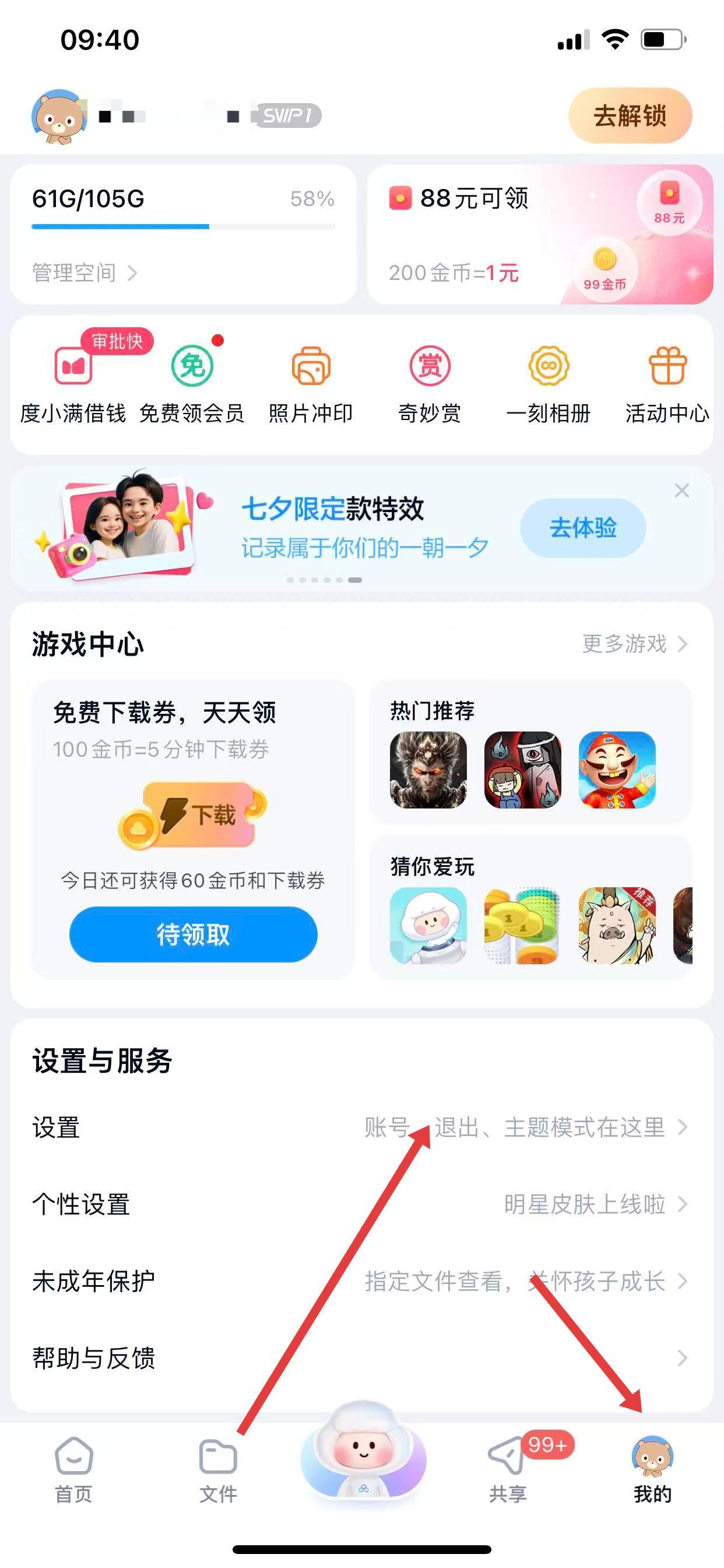Select 免费领会员

(192, 382)
